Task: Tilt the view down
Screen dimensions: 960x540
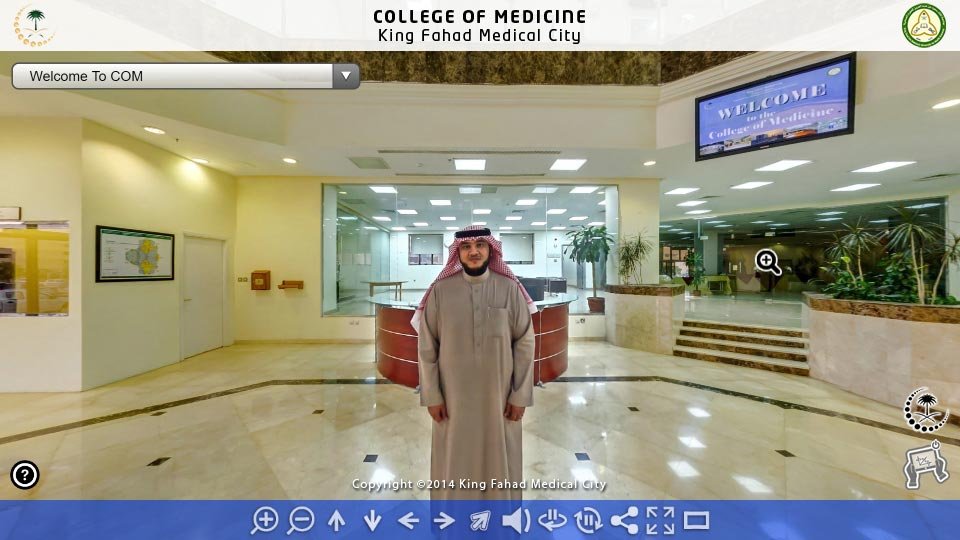Action: 372,520
